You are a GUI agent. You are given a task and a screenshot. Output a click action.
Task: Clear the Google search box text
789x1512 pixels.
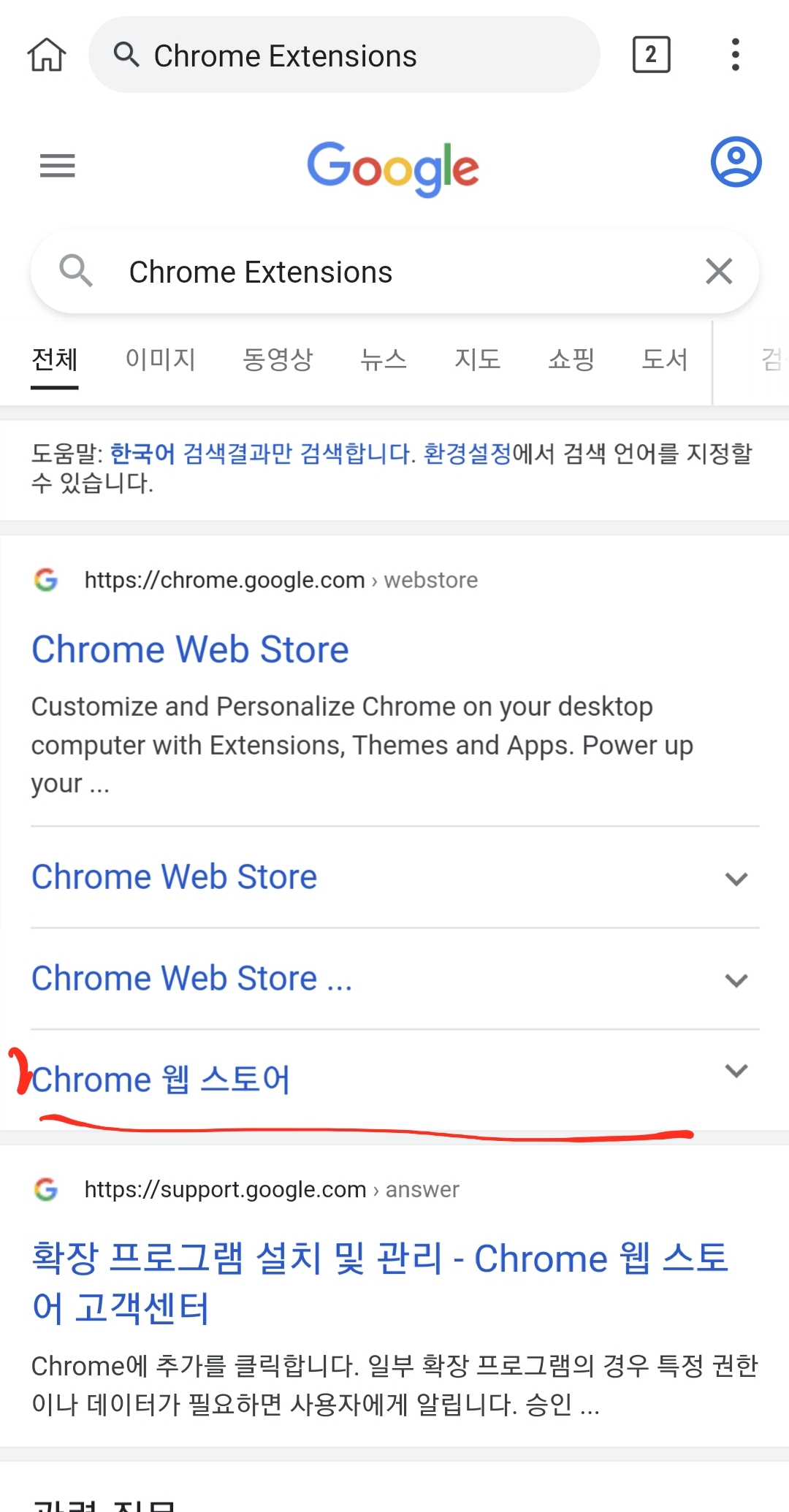(x=719, y=272)
